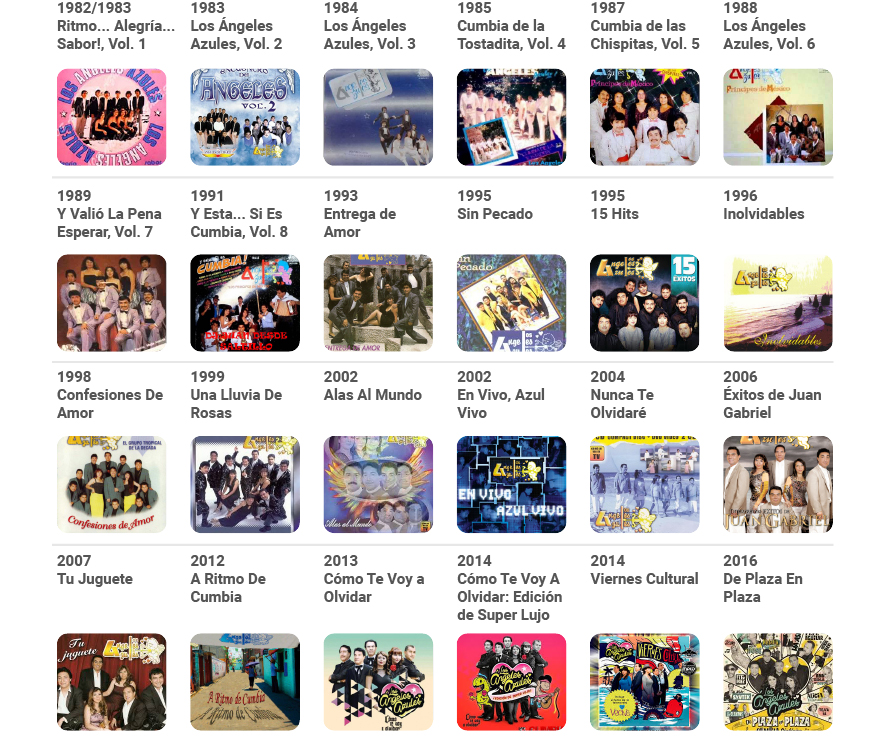Open the Sin Pecado album cover

[511, 303]
